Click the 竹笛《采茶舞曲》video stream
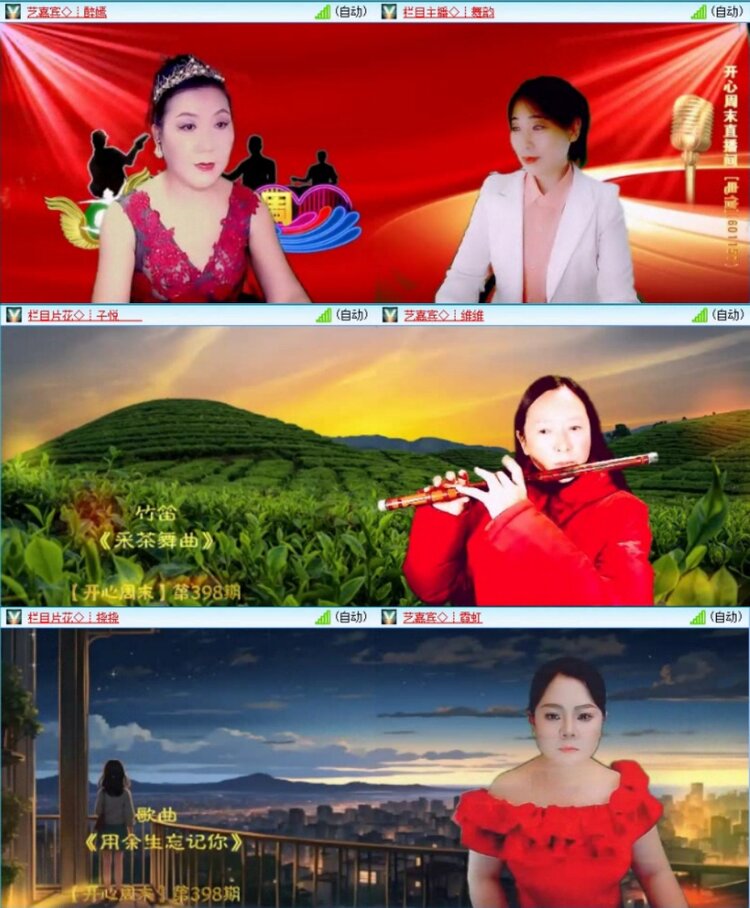Screen dimensions: 750x908 click(375, 465)
